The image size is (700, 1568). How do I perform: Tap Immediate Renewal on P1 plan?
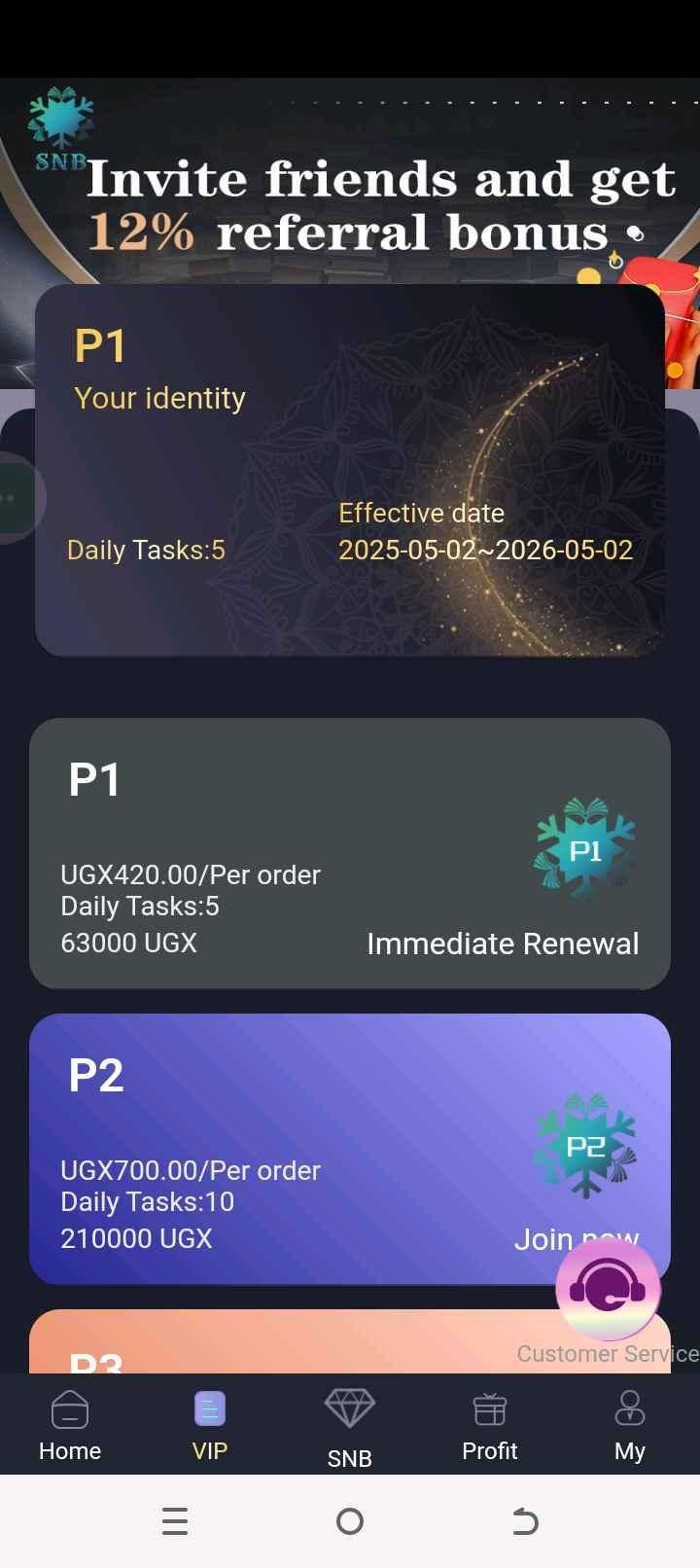[503, 944]
